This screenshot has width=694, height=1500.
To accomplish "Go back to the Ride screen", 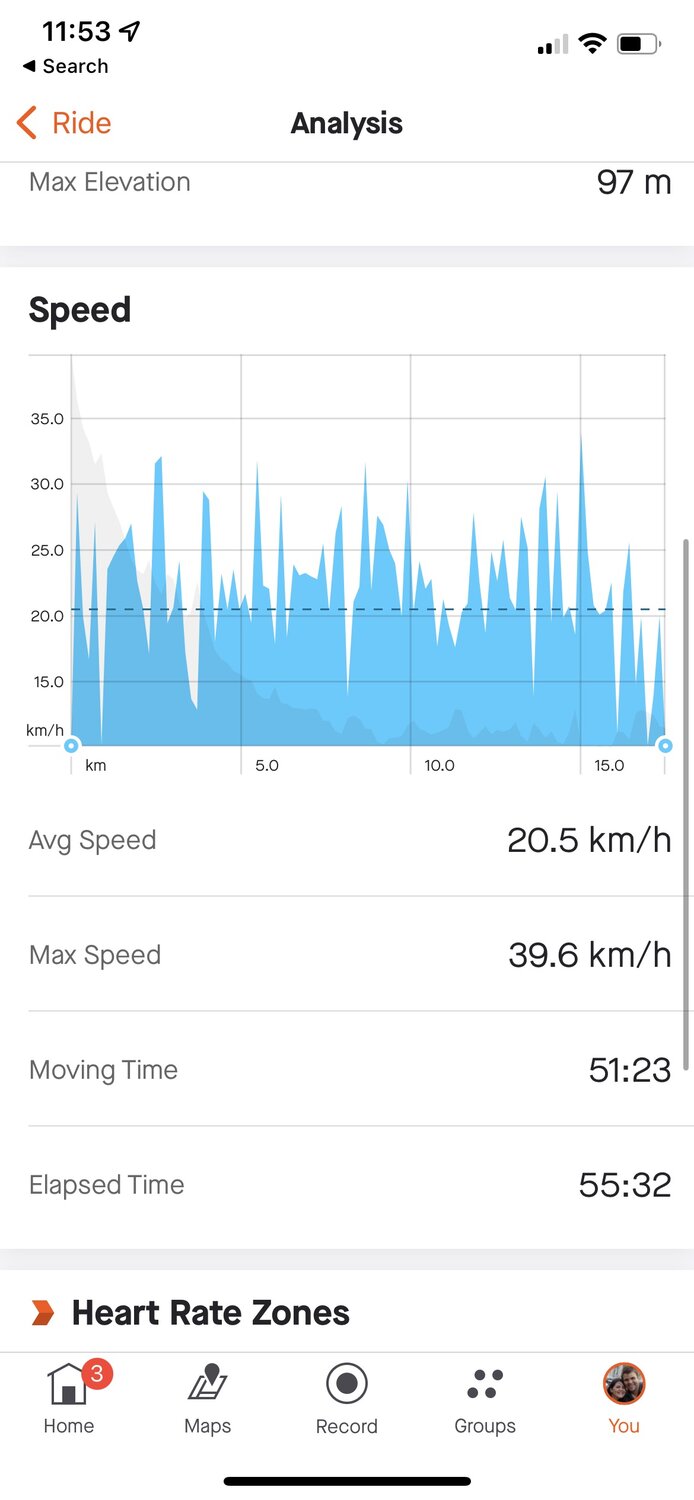I will click(64, 123).
